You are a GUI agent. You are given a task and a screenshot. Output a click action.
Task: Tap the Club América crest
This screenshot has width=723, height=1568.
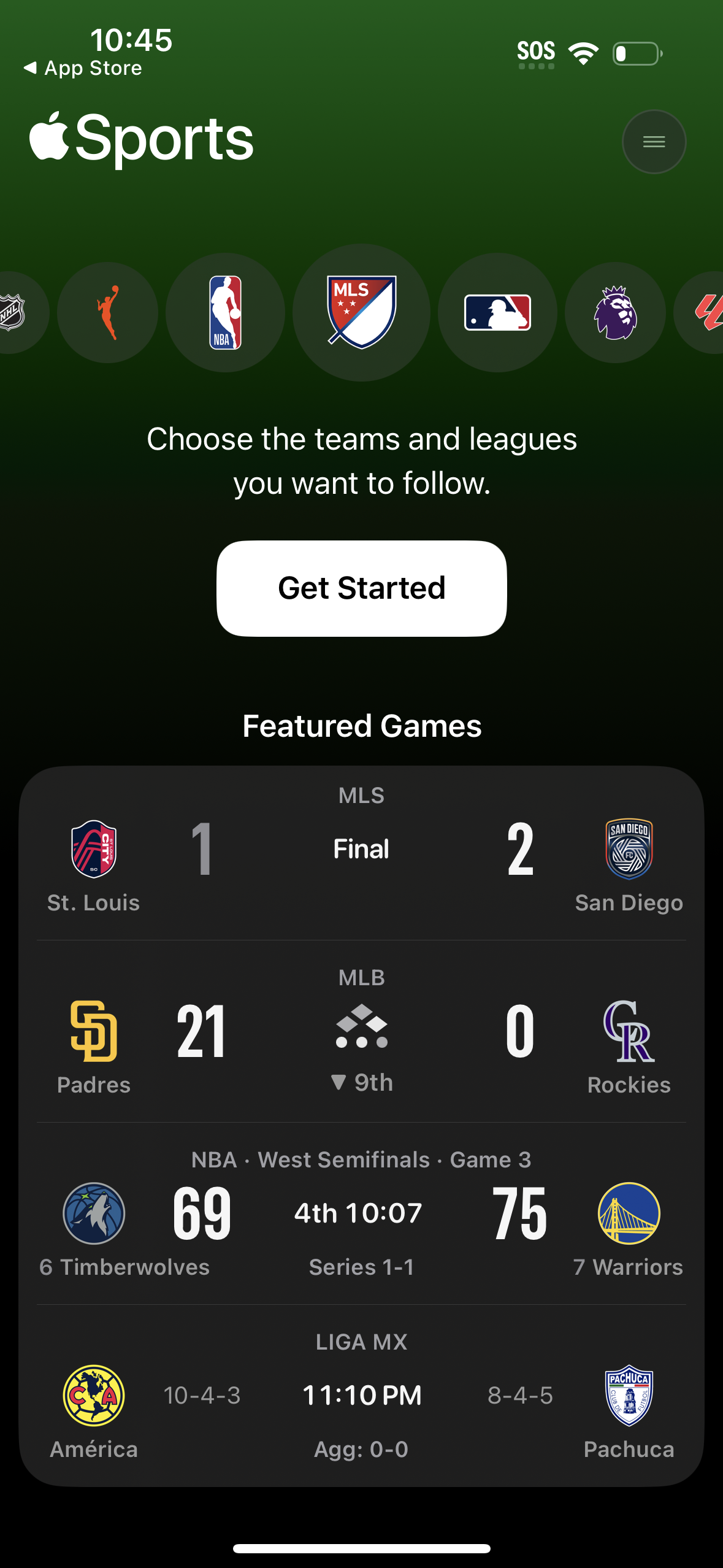click(x=93, y=1394)
